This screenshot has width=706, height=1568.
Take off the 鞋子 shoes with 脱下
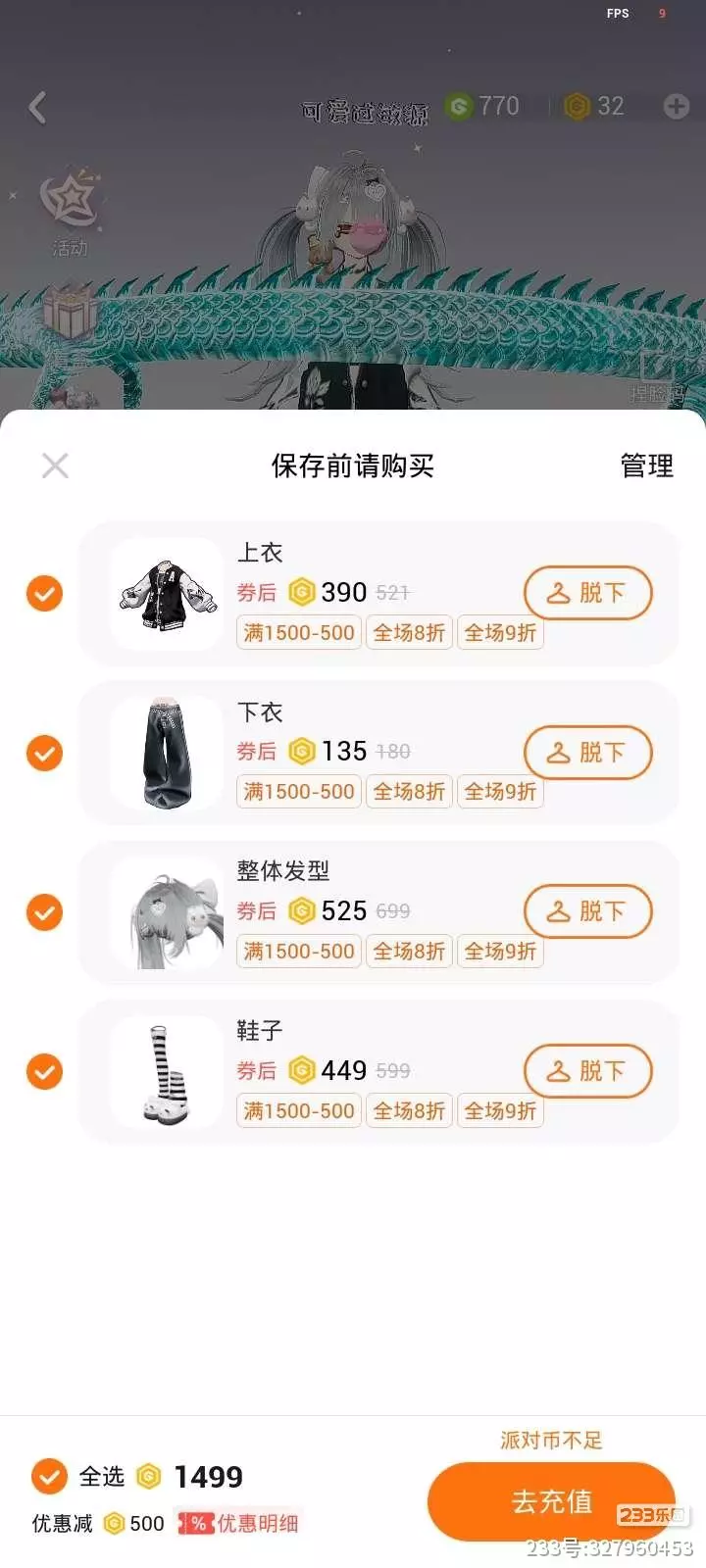pos(587,1071)
